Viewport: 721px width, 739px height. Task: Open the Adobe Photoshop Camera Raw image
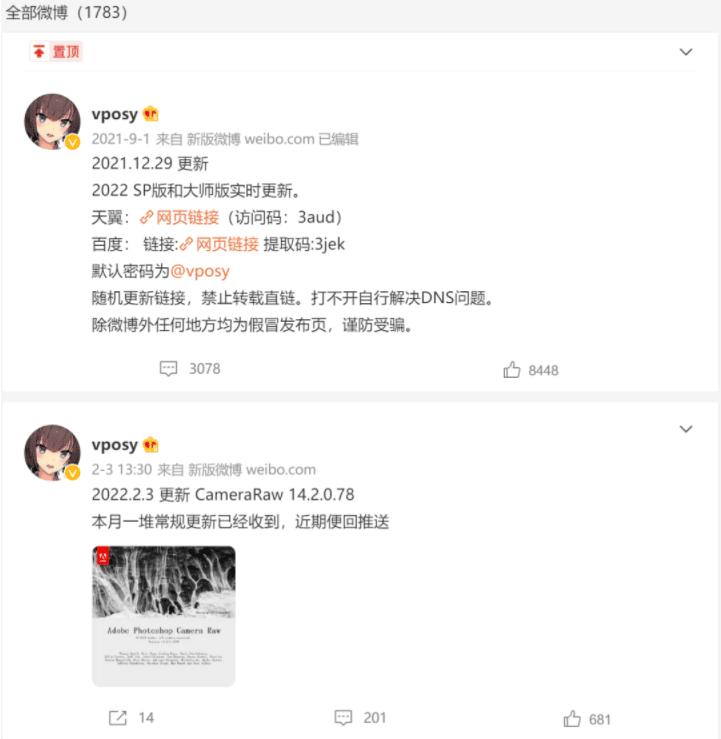pyautogui.click(x=163, y=615)
